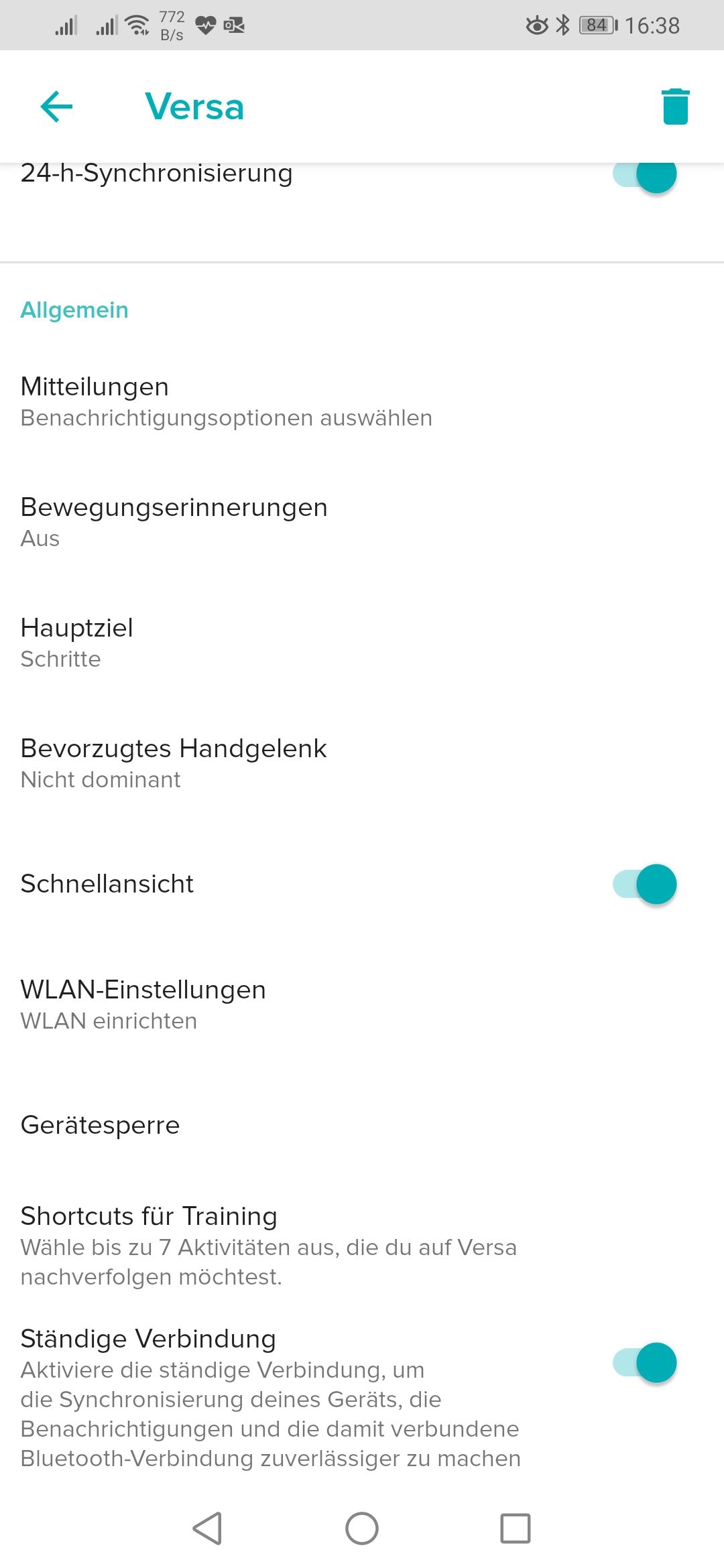Toggle 24-h-Synchronisierung switch
The width and height of the screenshot is (724, 1568).
[645, 174]
